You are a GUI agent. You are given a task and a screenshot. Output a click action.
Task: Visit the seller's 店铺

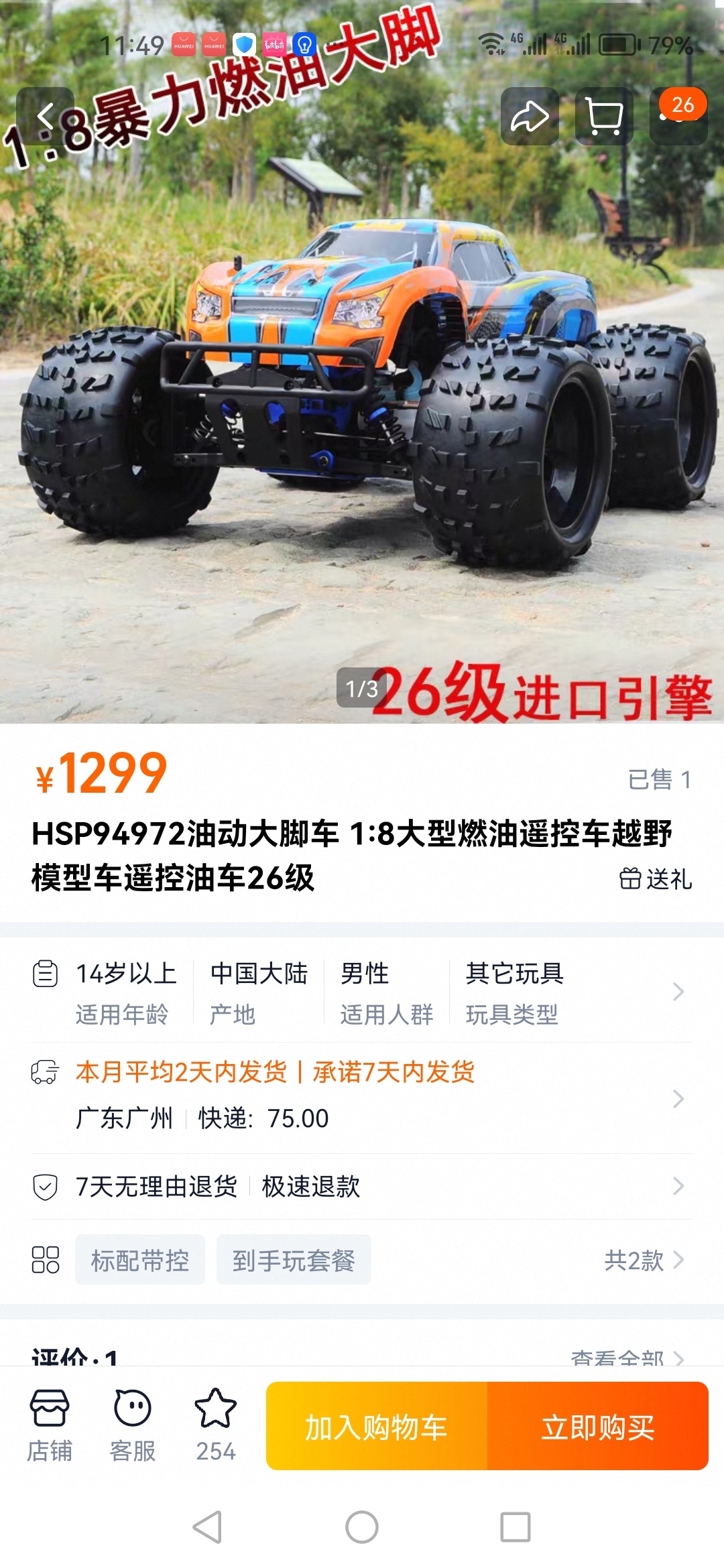pos(50,1425)
